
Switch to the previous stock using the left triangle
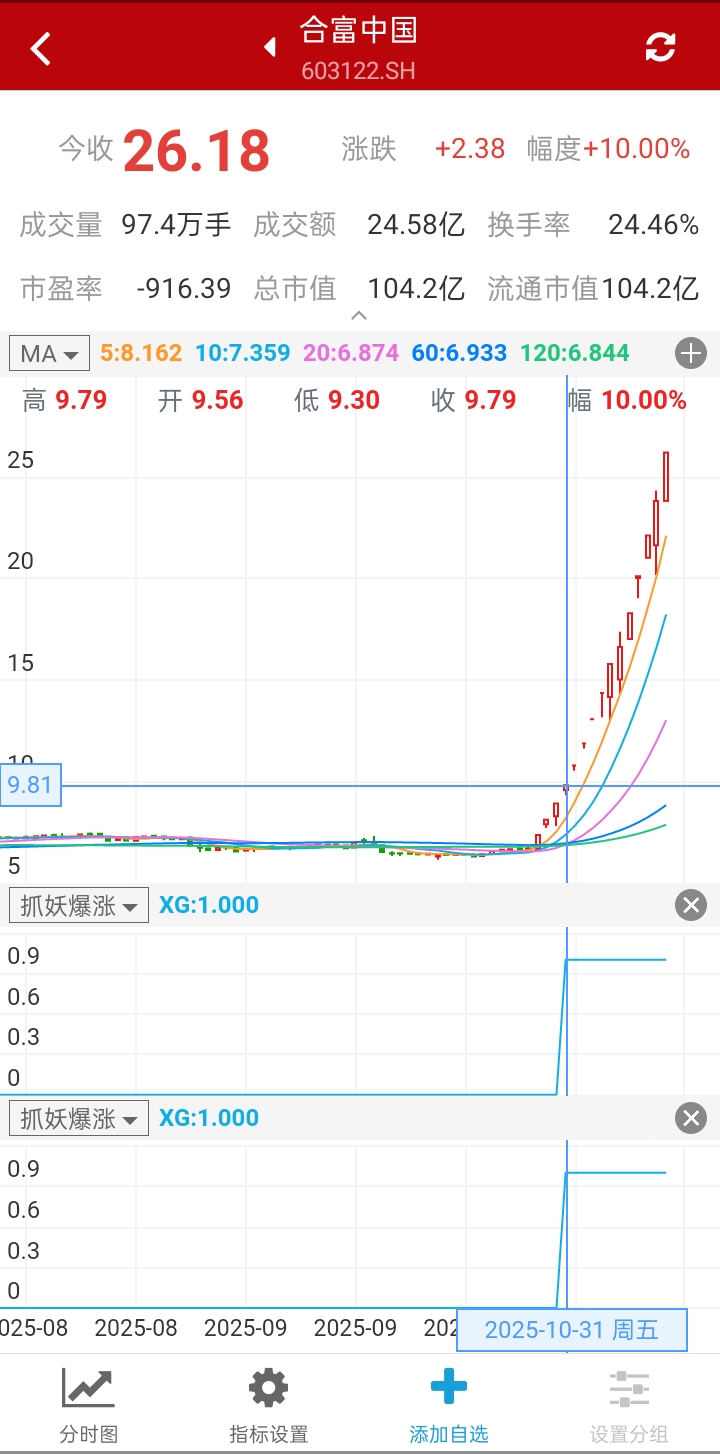tap(270, 47)
